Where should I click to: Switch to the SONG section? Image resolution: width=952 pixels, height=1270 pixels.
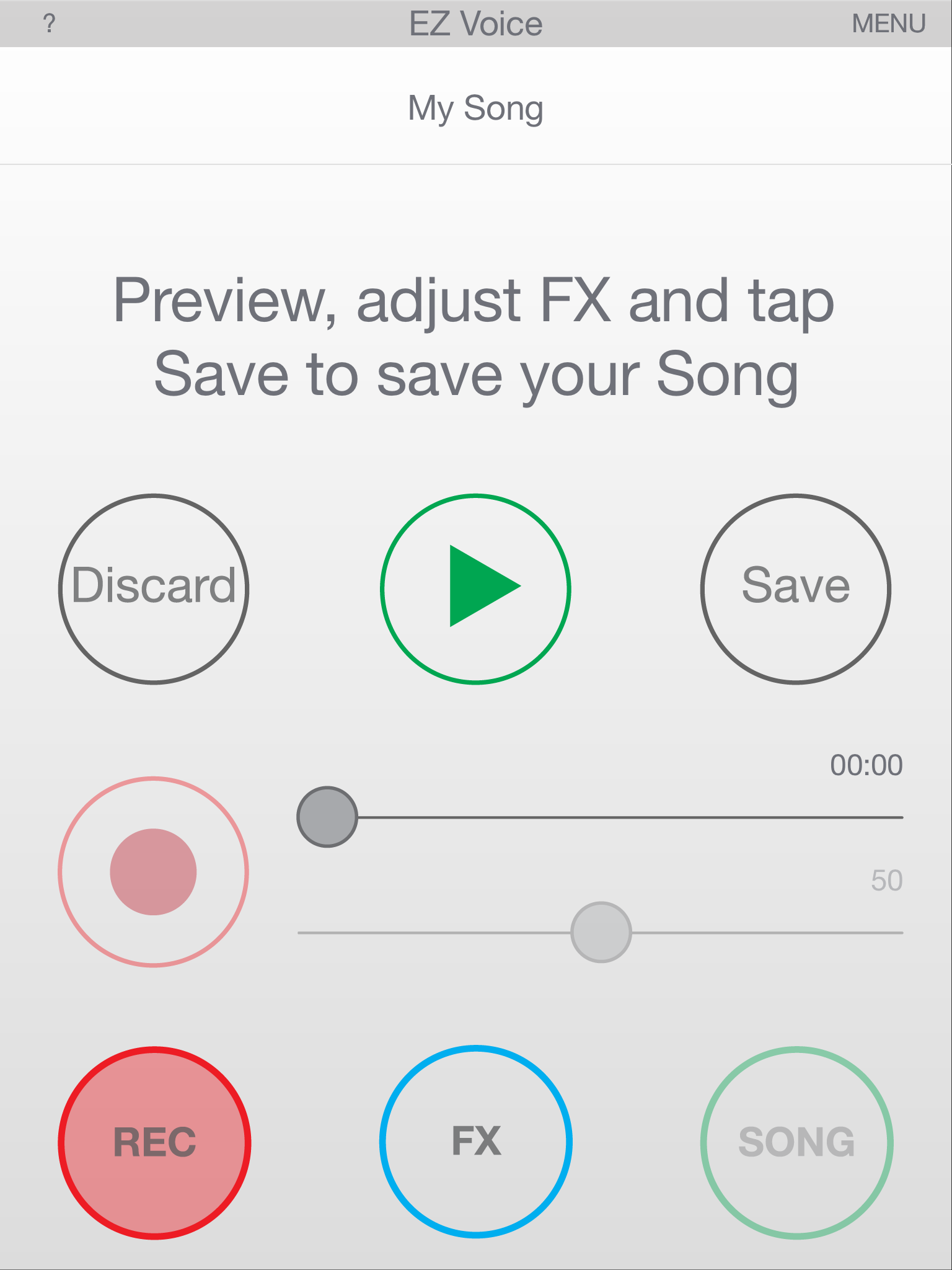click(x=796, y=1142)
